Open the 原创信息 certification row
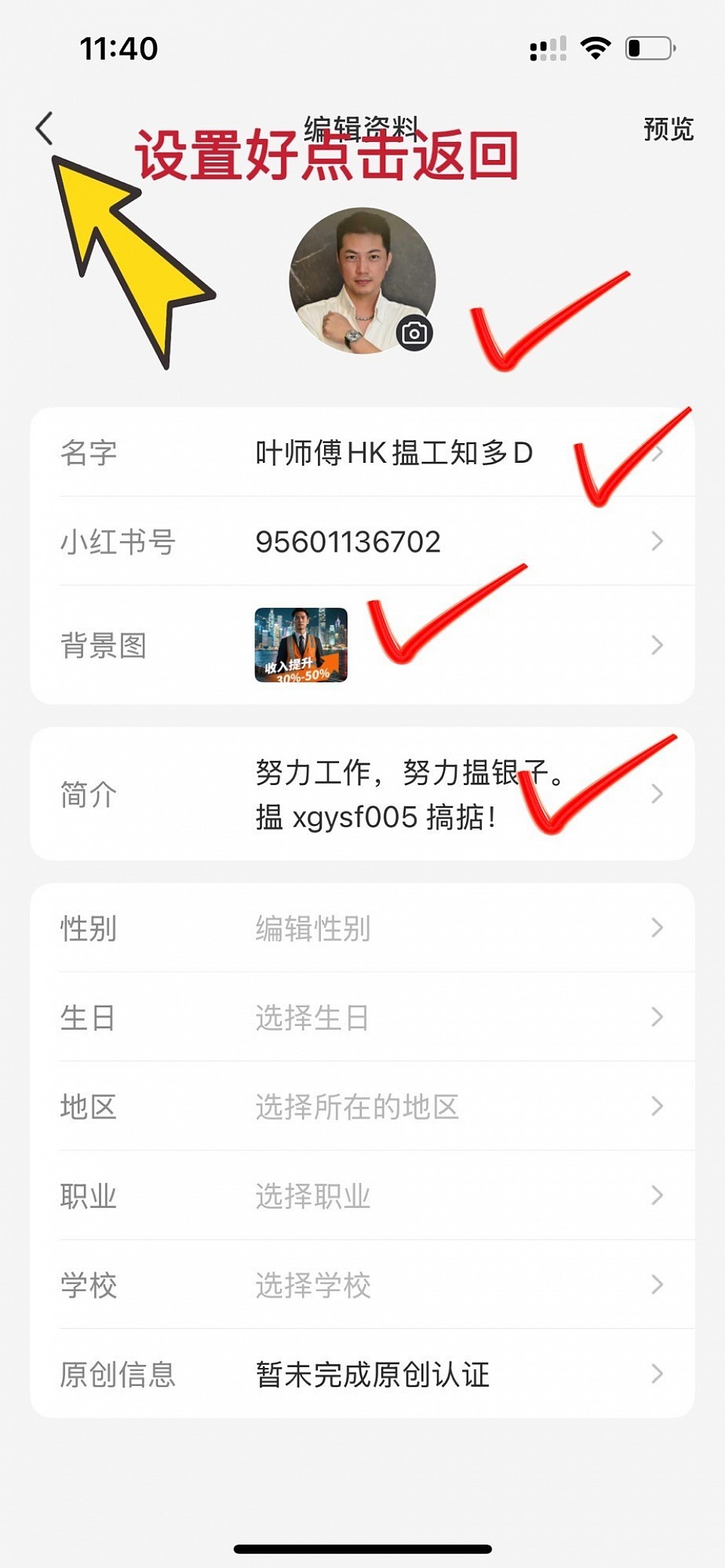This screenshot has width=725, height=1568. (x=362, y=1373)
